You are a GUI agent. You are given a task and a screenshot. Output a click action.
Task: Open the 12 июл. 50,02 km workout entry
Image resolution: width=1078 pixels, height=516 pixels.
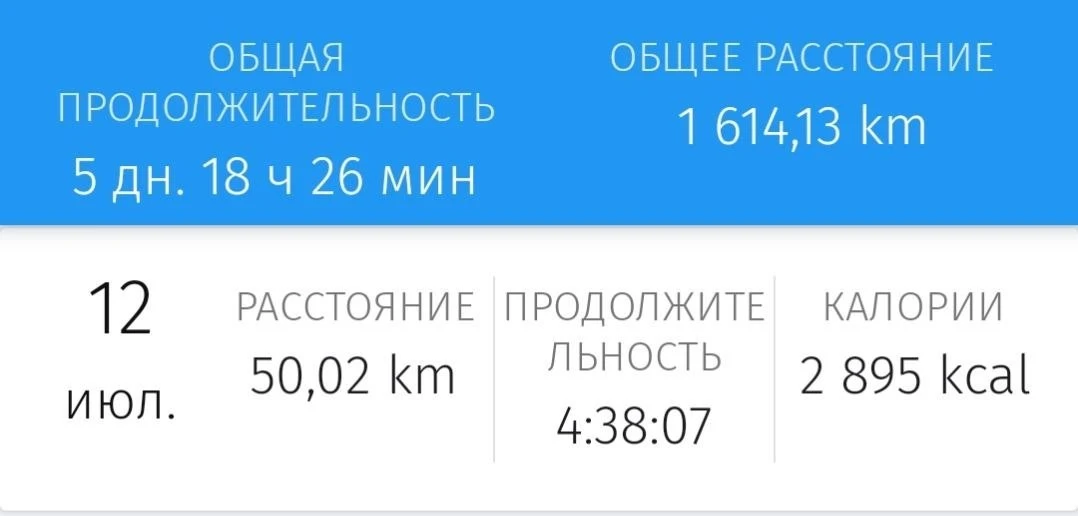539,369
